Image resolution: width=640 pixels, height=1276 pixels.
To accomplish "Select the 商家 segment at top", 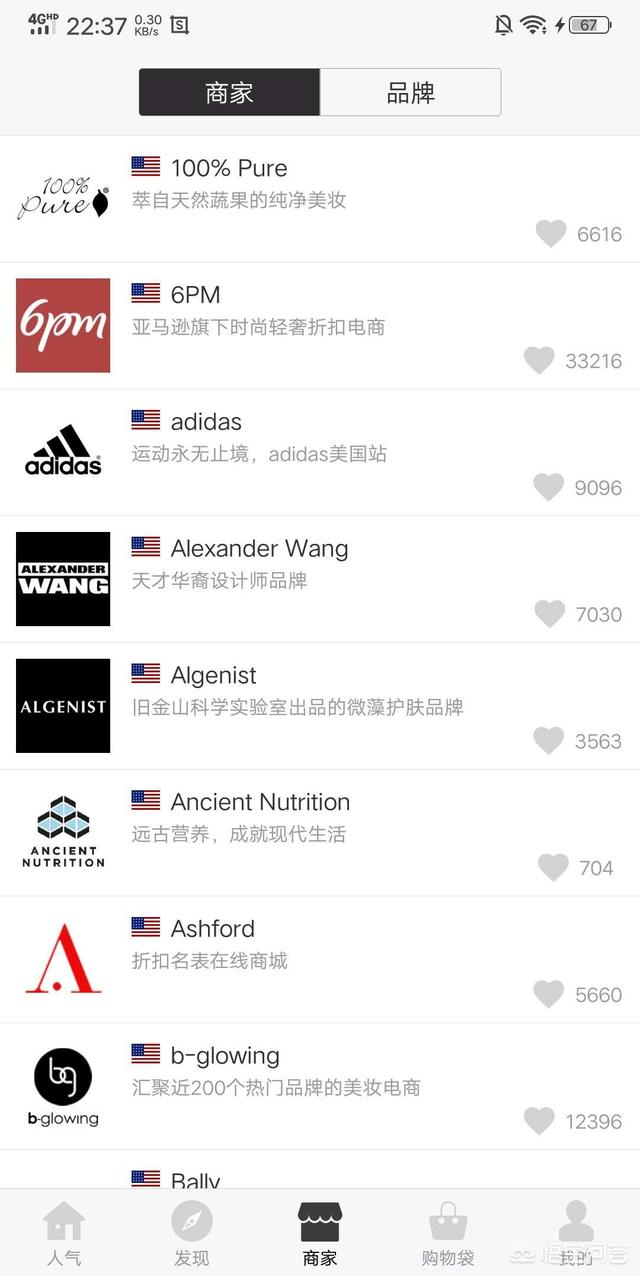I will click(229, 92).
